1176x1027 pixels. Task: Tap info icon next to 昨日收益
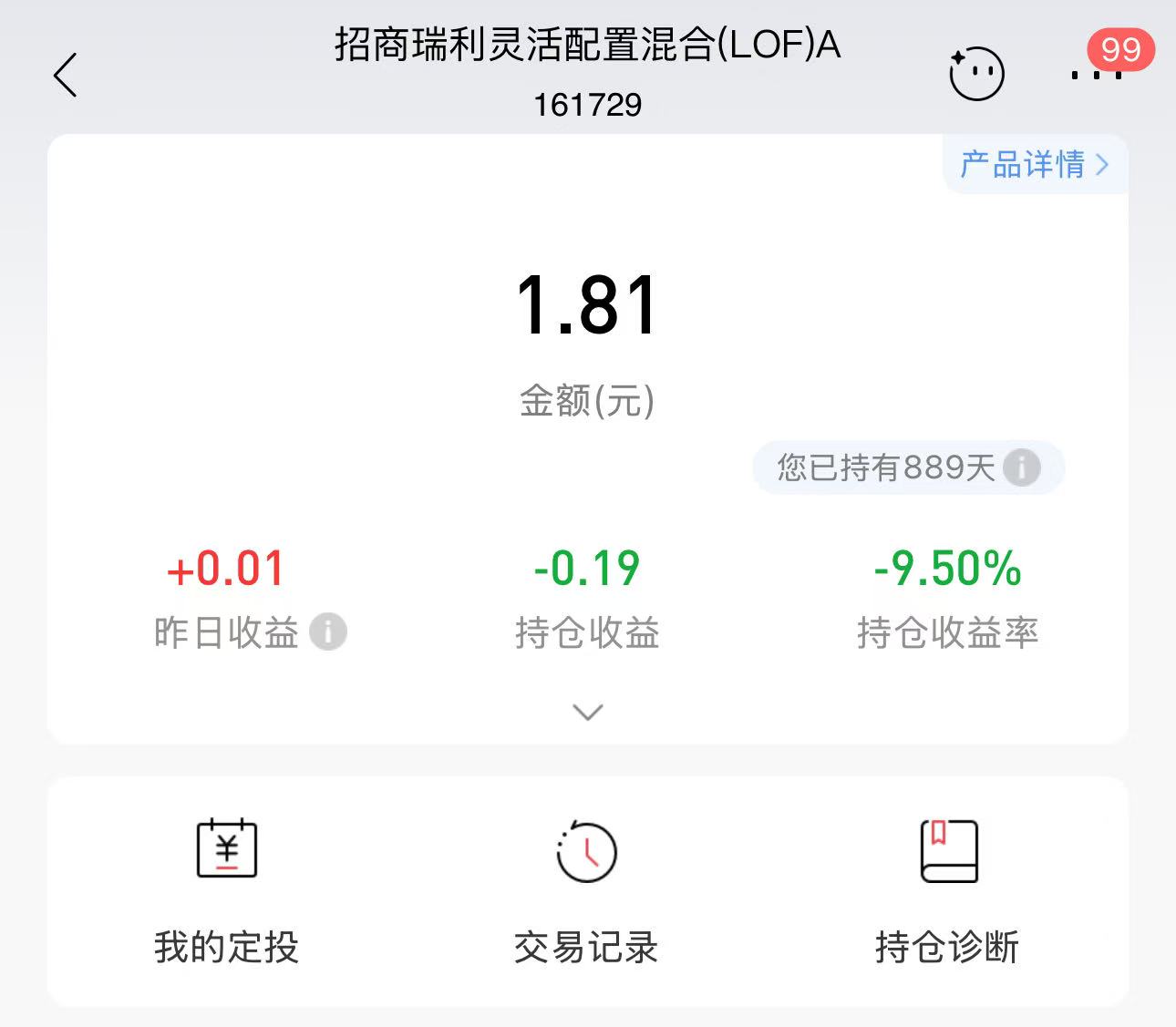tap(327, 632)
